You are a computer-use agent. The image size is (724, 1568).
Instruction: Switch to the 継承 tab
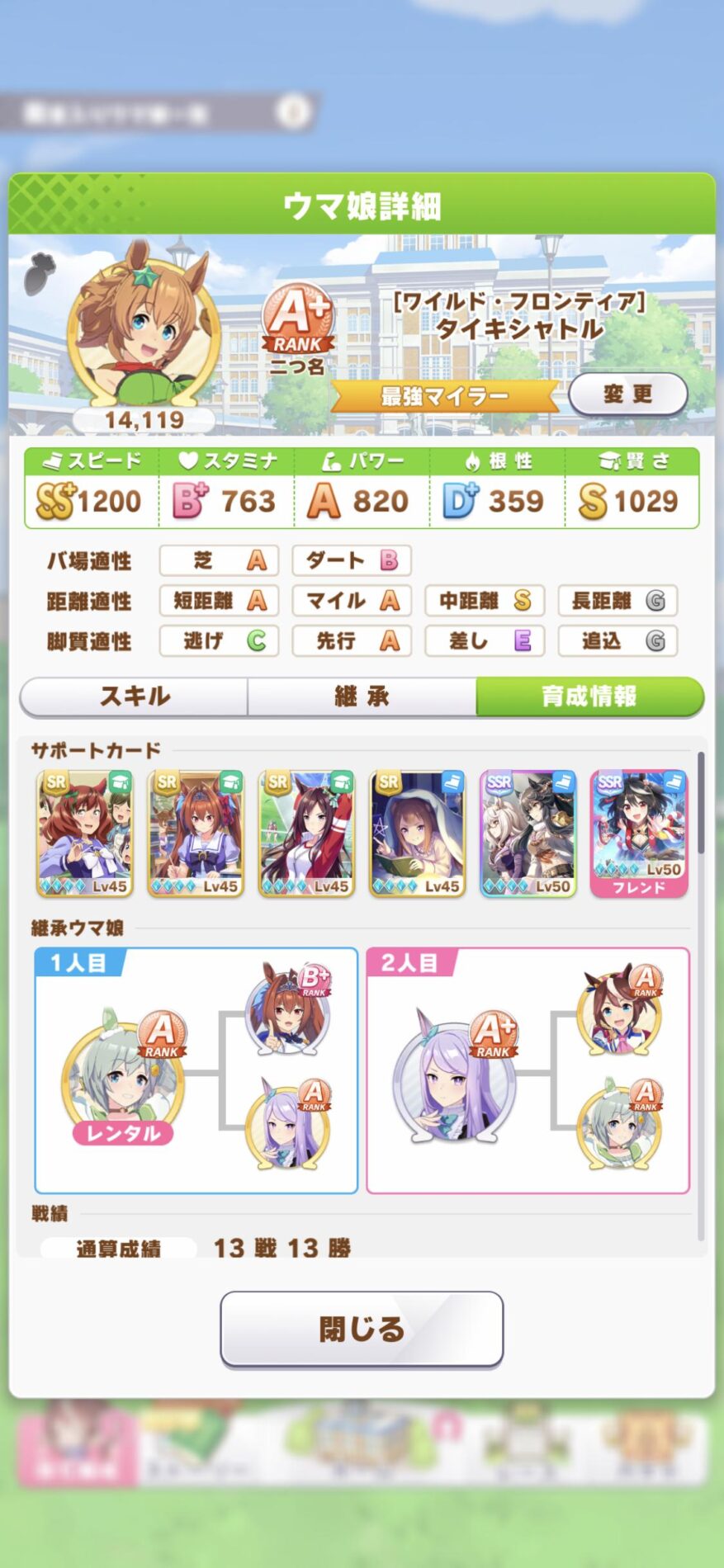coord(362,697)
